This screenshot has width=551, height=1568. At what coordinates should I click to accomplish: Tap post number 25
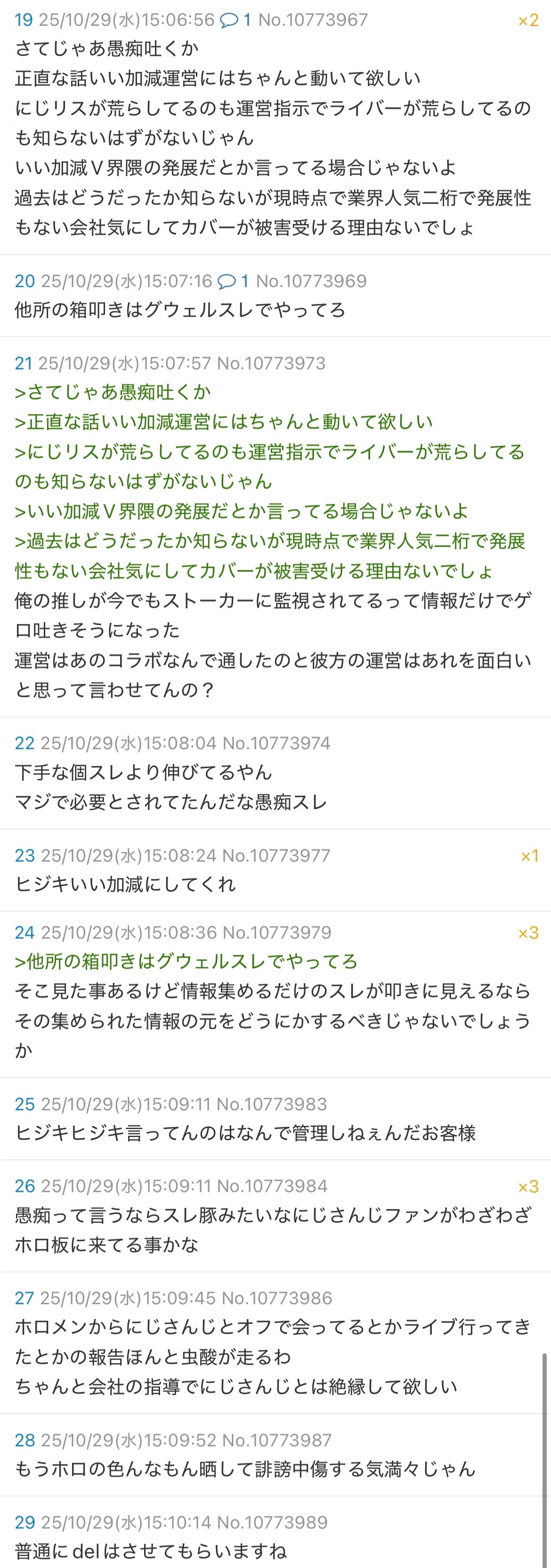coord(24,1104)
